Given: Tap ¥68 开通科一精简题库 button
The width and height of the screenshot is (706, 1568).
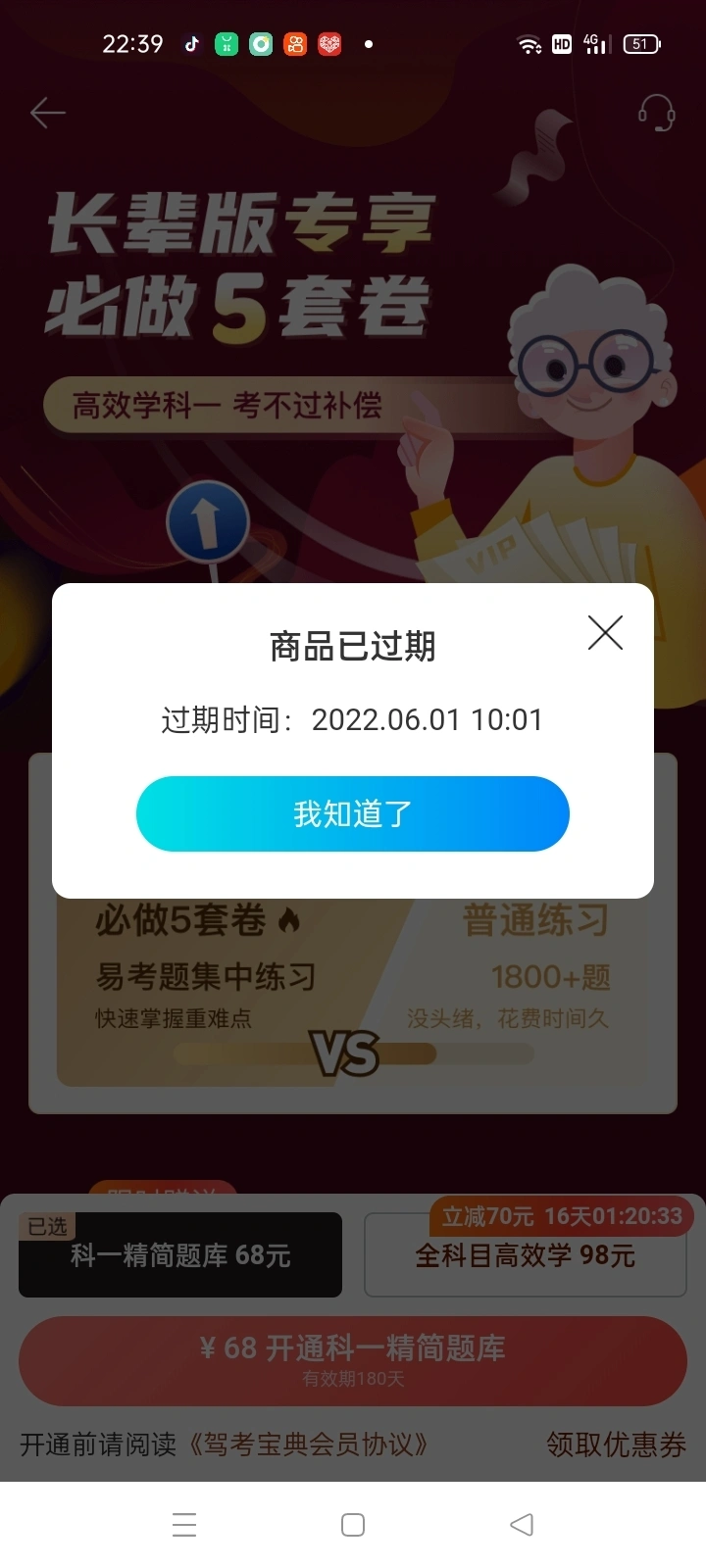Looking at the screenshot, I should (352, 1360).
